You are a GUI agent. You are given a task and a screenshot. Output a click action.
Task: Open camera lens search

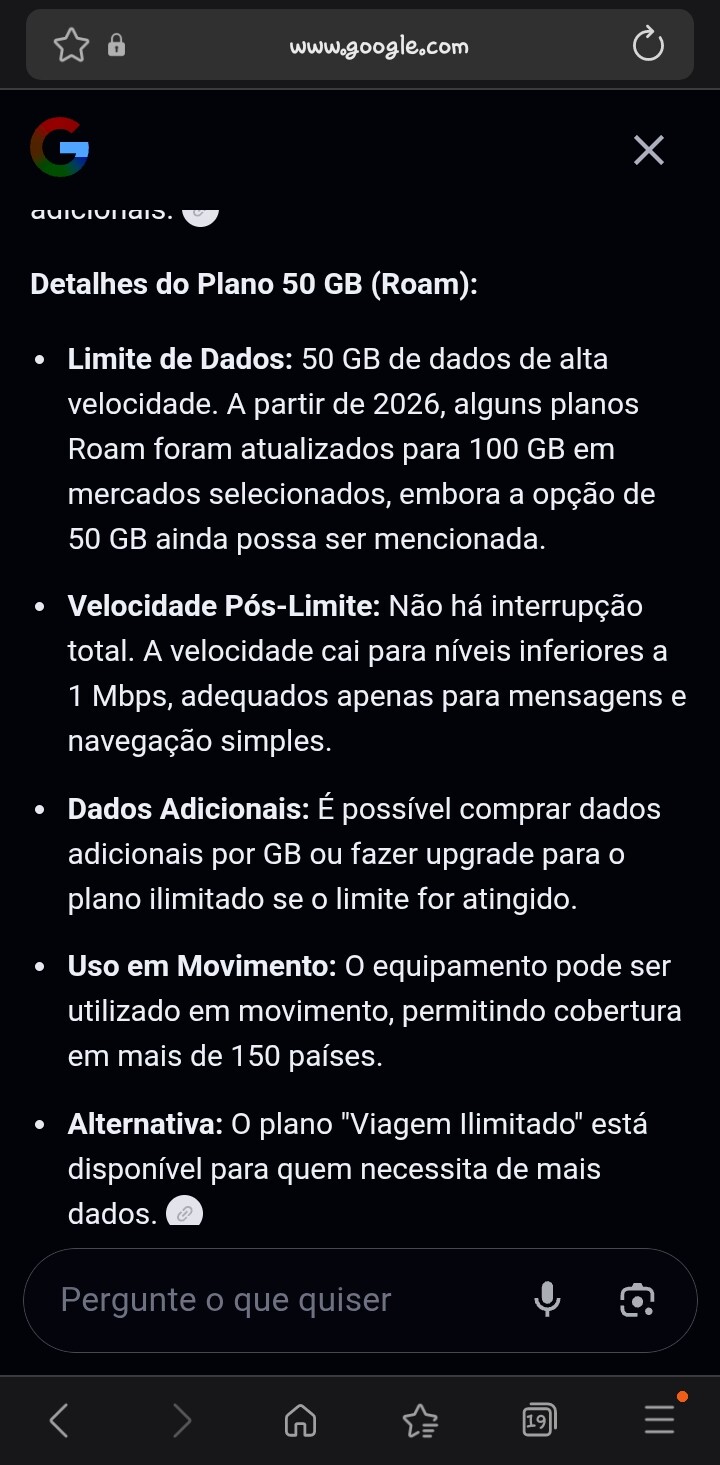point(638,1300)
